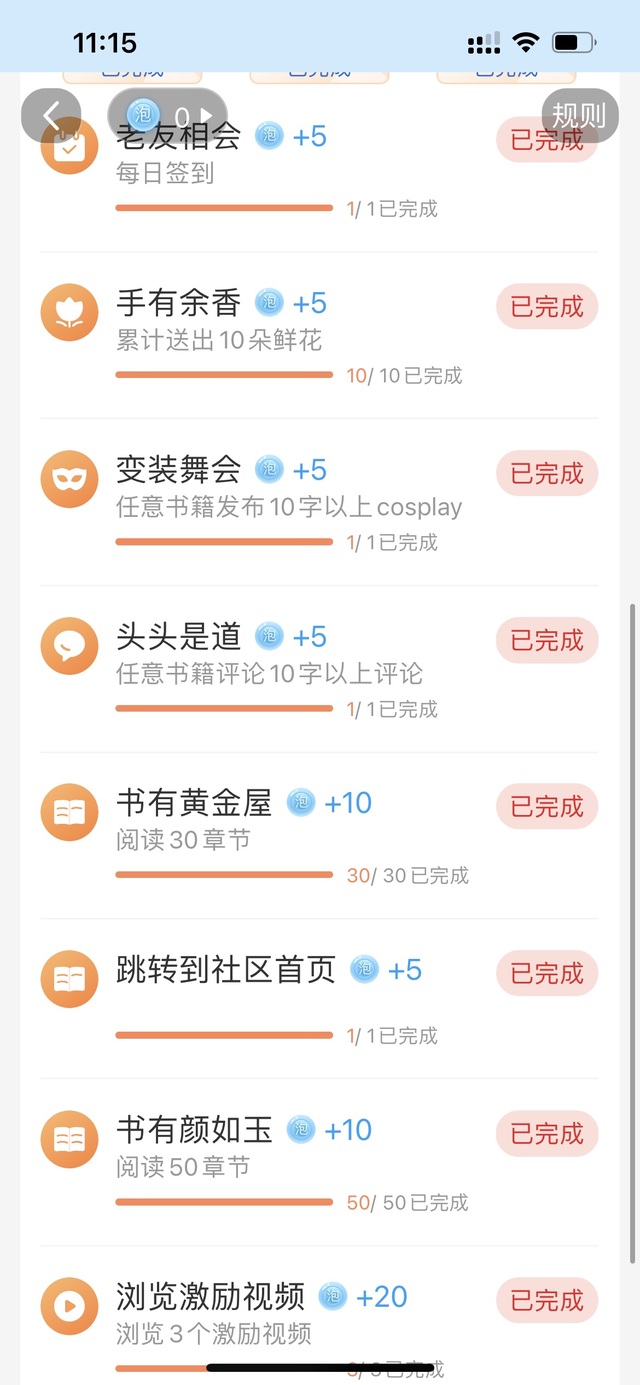Screen dimensions: 640x1385
Task: Tap 已完成 button for 浏览激励视频
Action: point(547,1300)
